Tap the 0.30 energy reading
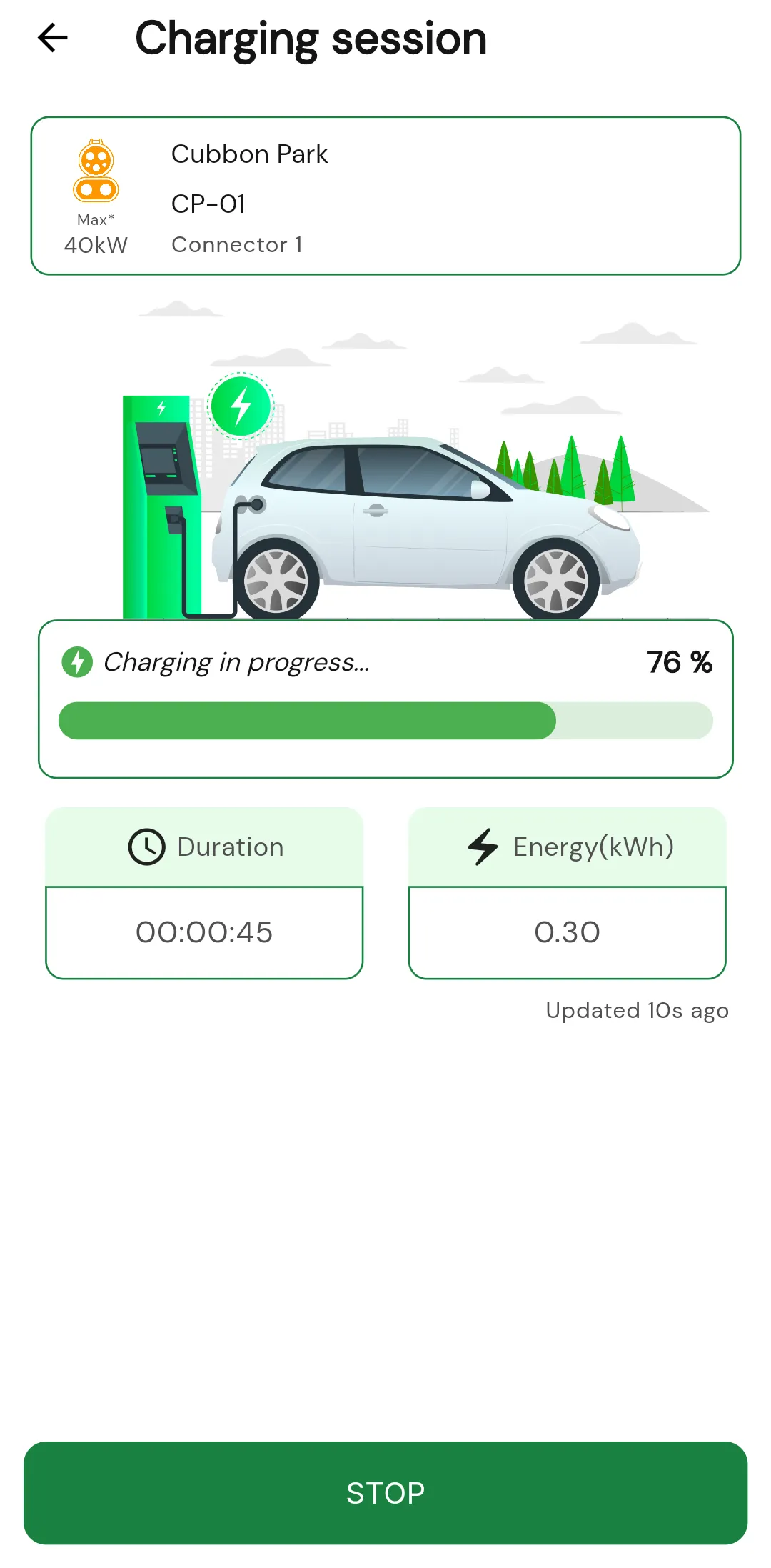This screenshot has height=1568, width=771. point(567,931)
